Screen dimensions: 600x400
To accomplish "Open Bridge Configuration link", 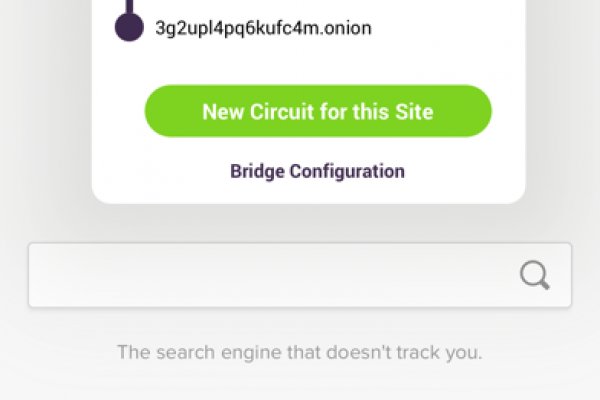I will pos(317,171).
